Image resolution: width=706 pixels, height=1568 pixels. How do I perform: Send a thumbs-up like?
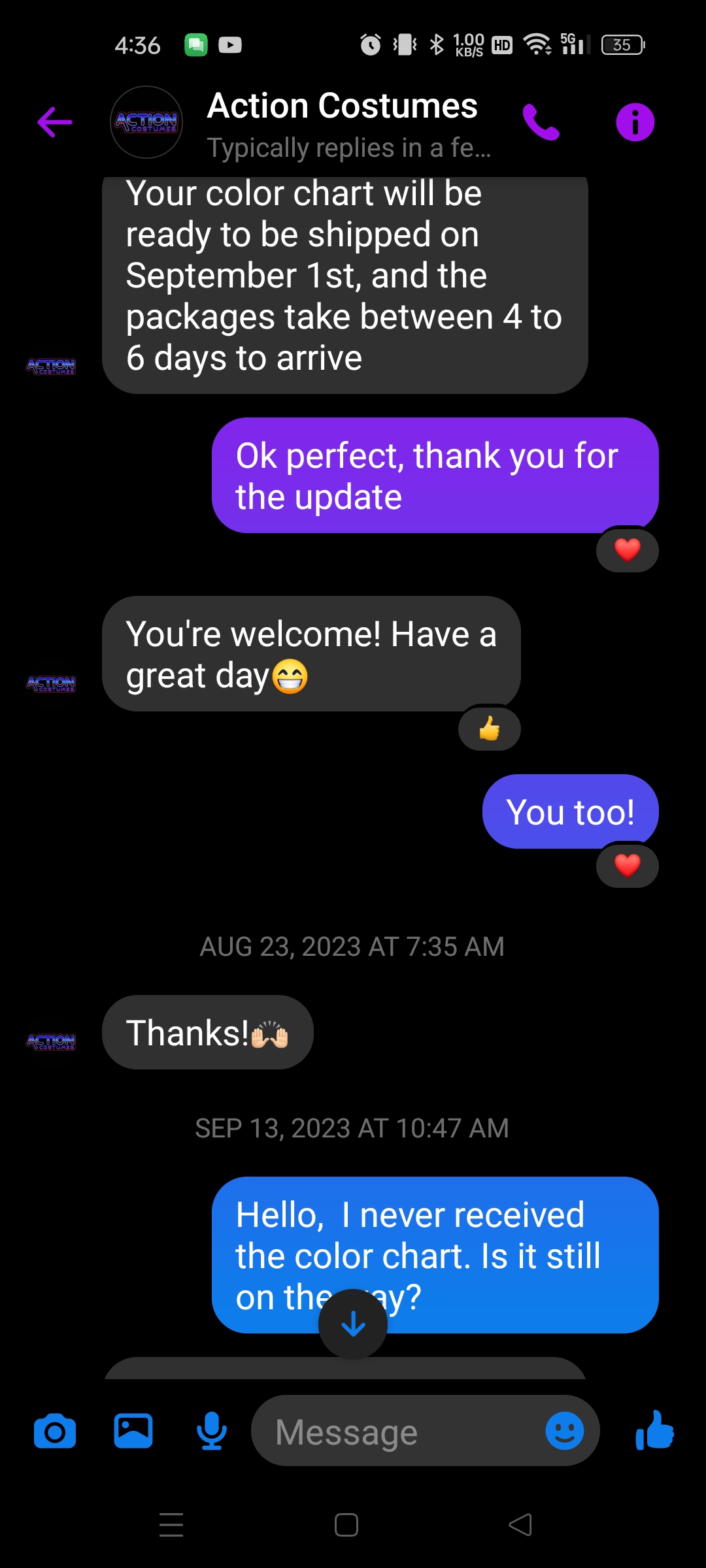(x=655, y=1431)
